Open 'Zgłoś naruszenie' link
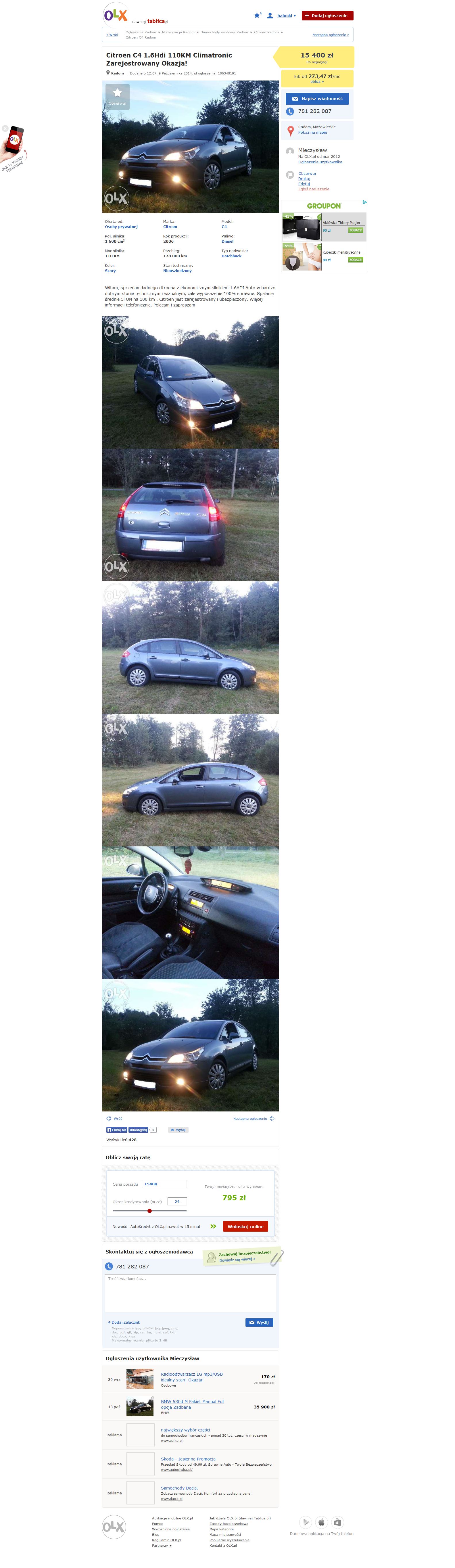The image size is (455, 1568). (313, 189)
